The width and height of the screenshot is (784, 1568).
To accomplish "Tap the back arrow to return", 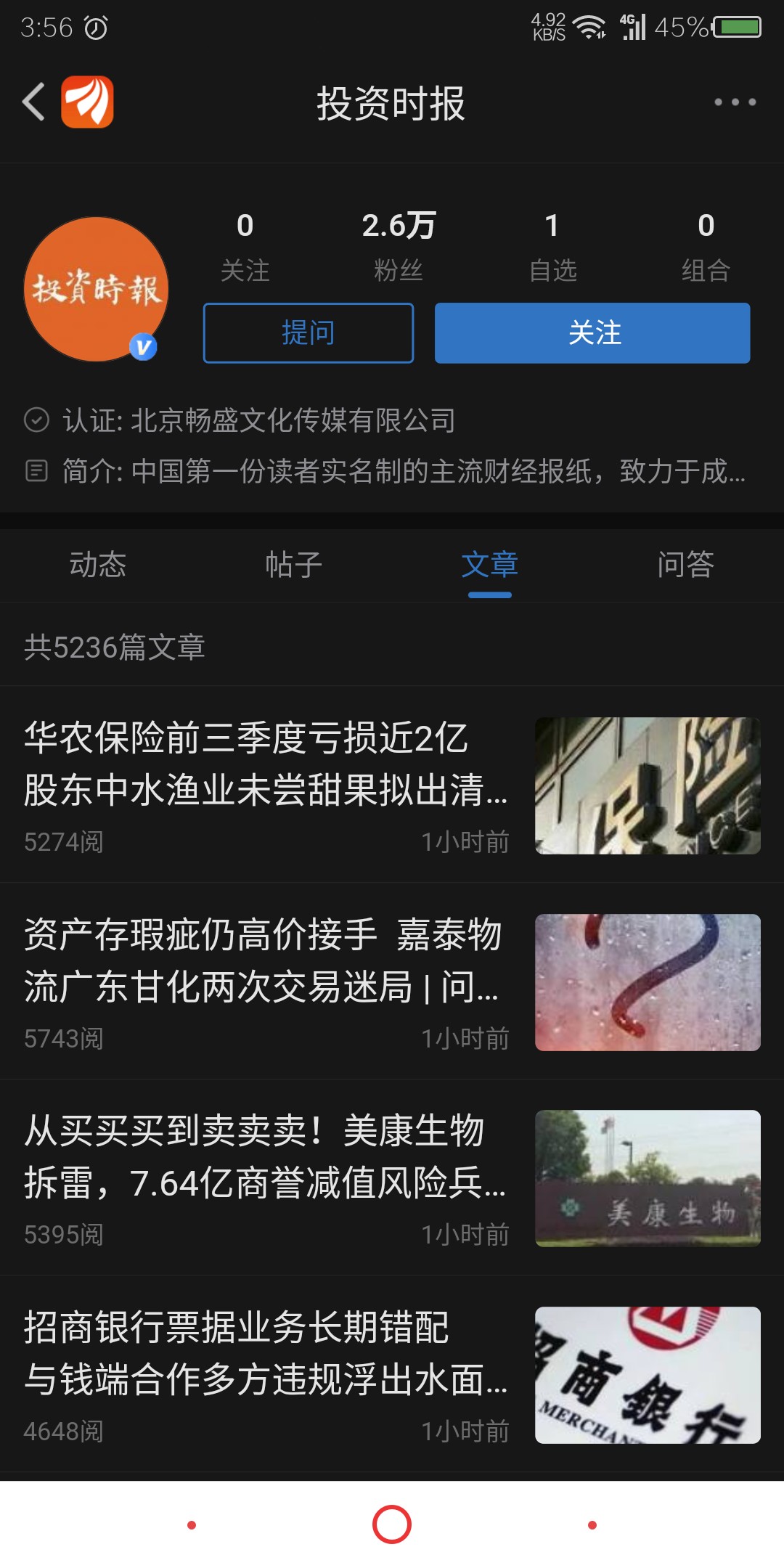I will coord(34,102).
